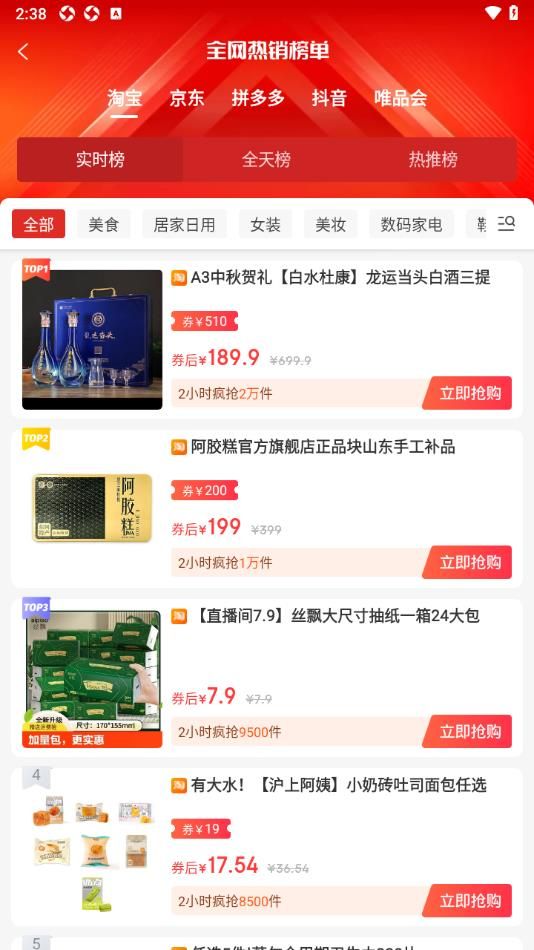
Task: Open the 唯品会 platform tab
Action: [x=401, y=98]
